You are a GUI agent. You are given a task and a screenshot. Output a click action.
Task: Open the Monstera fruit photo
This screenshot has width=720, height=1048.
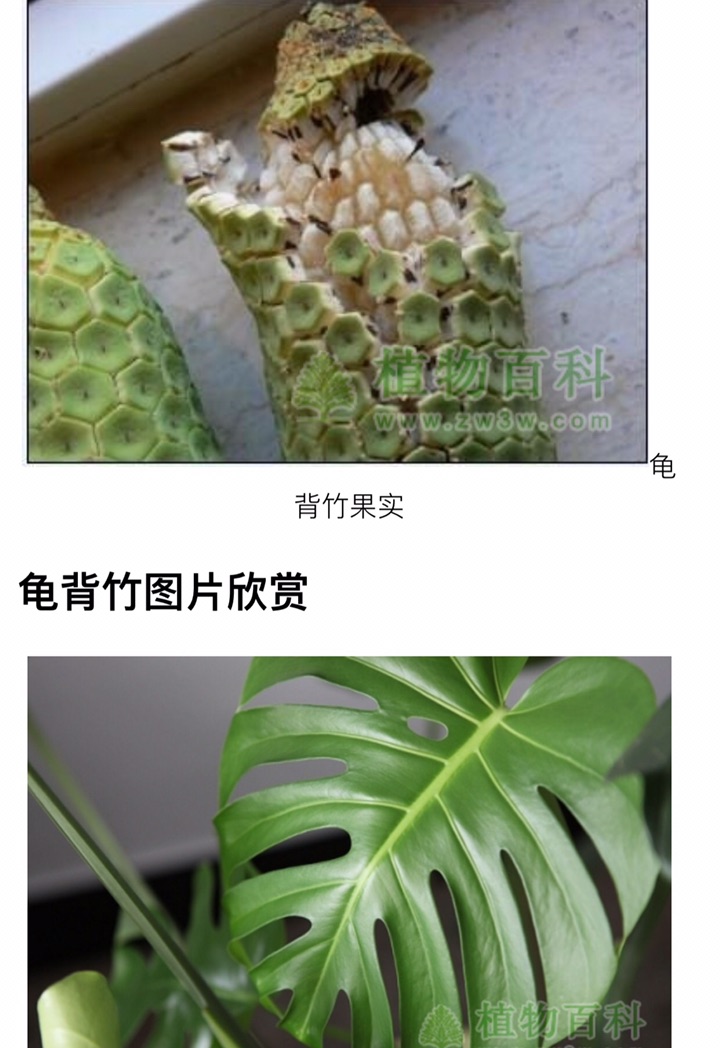[x=337, y=231]
